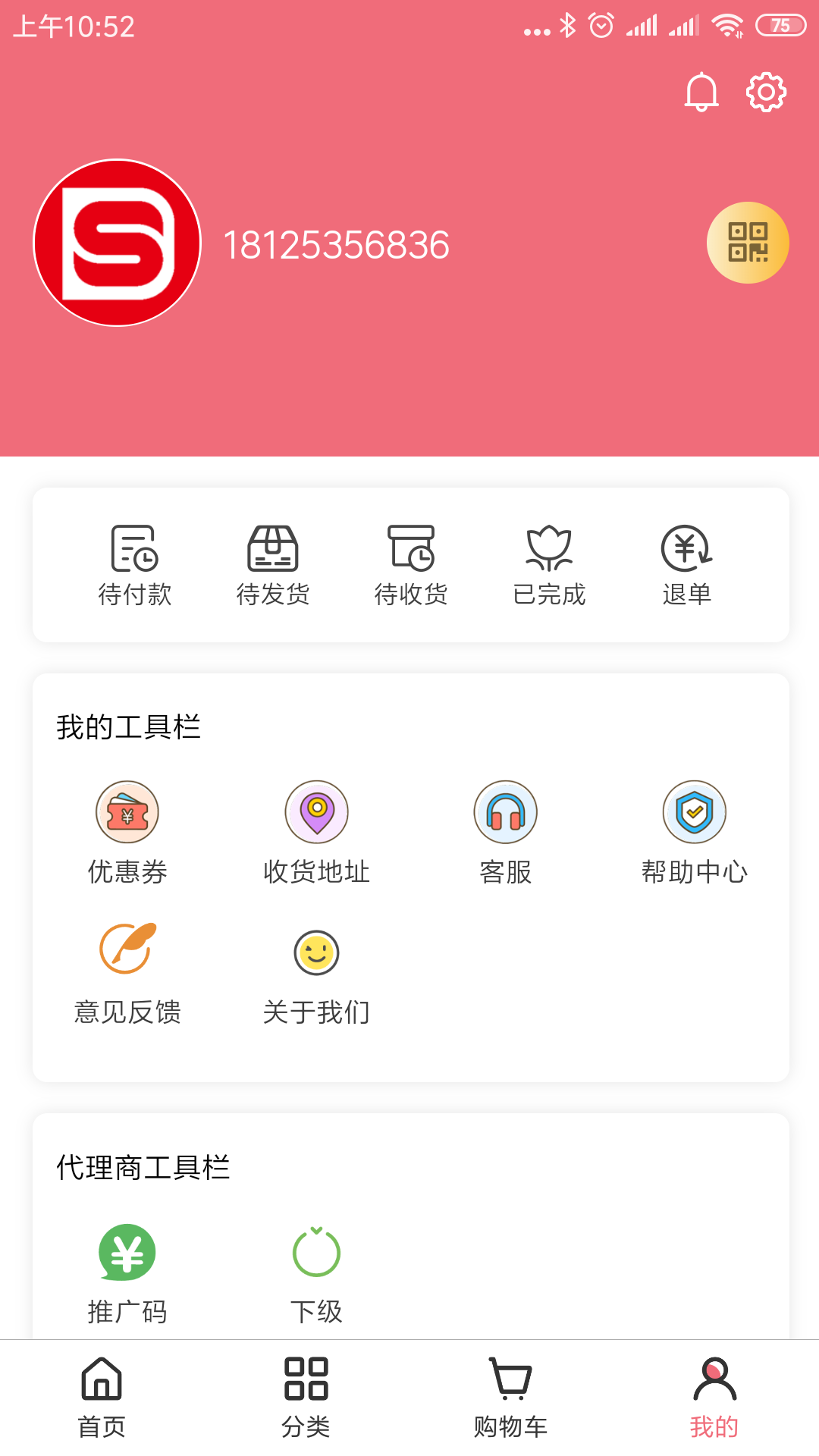Contact 客服 customer service
The height and width of the screenshot is (1456, 819).
pos(506,832)
